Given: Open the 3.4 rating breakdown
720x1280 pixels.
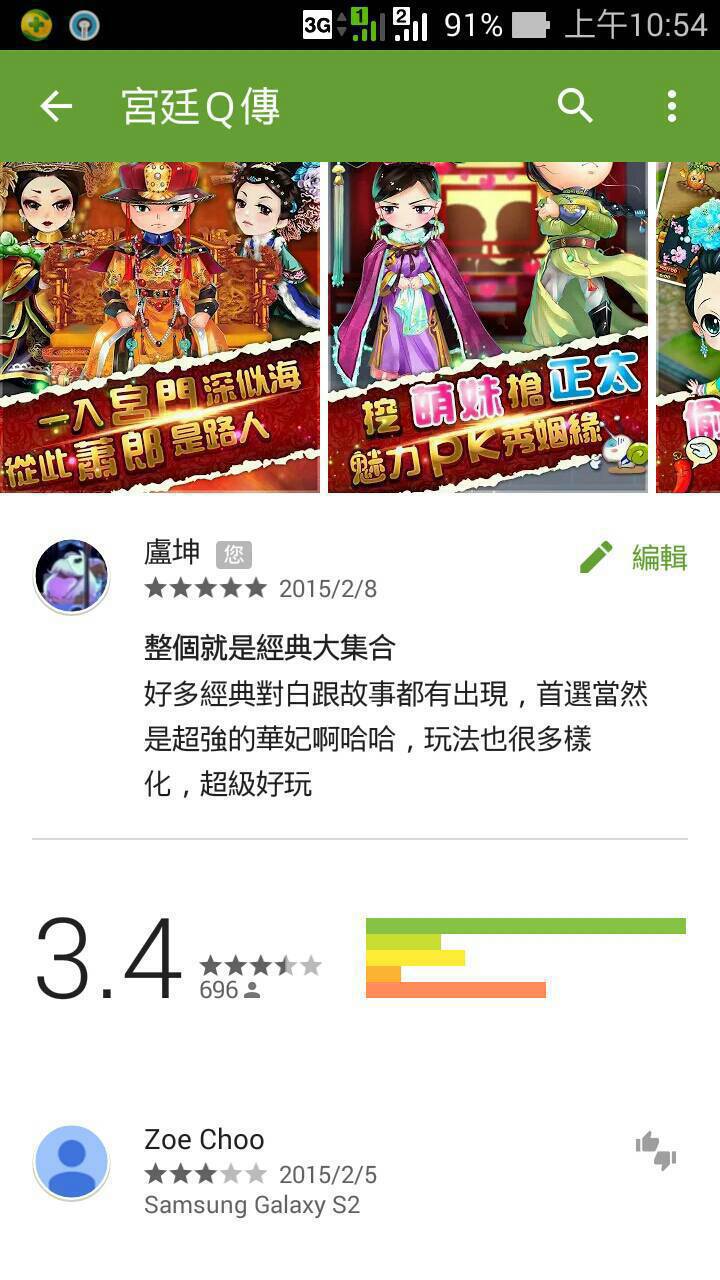Looking at the screenshot, I should [x=360, y=957].
